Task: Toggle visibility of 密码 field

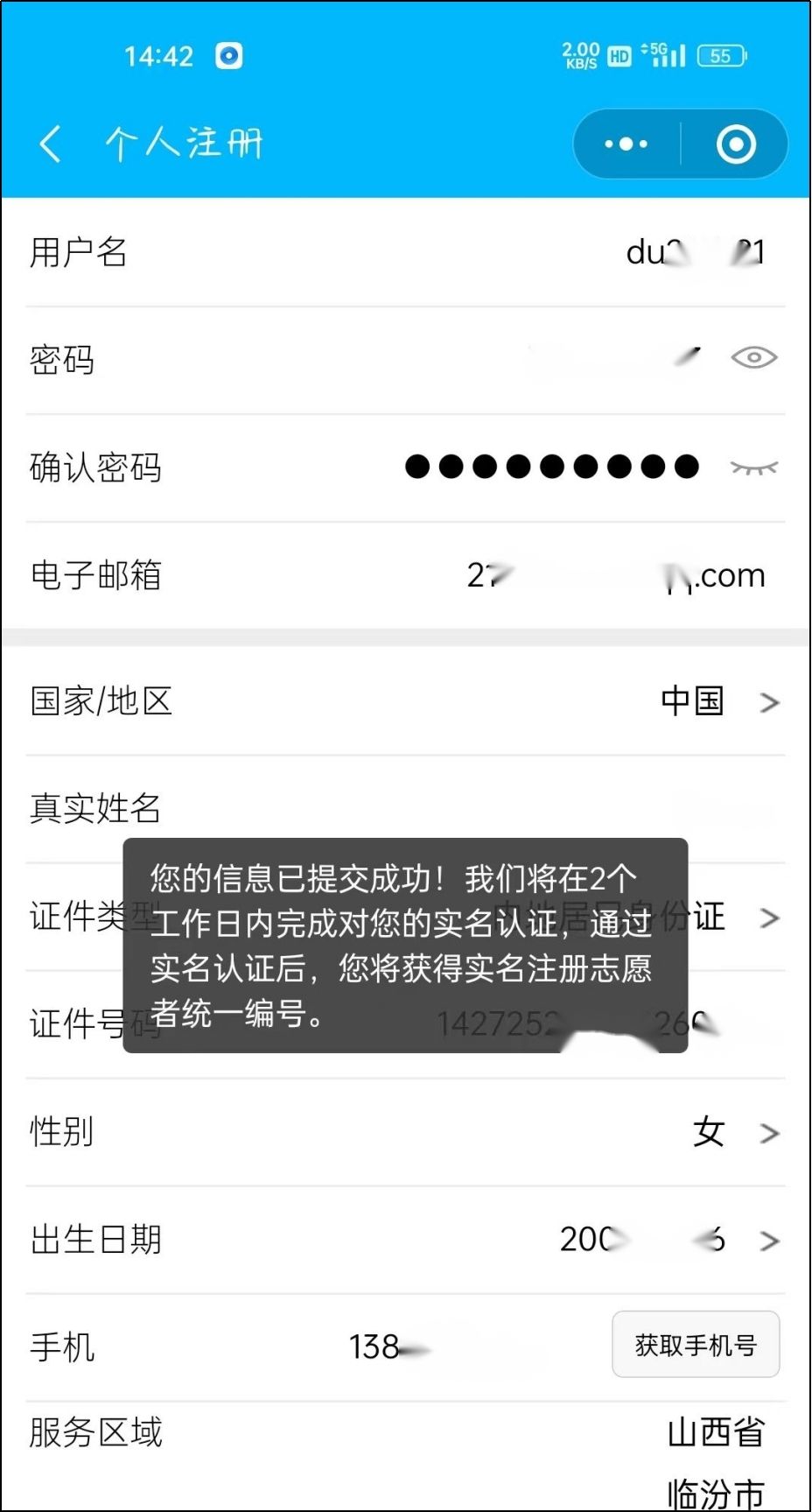Action: coord(753,358)
